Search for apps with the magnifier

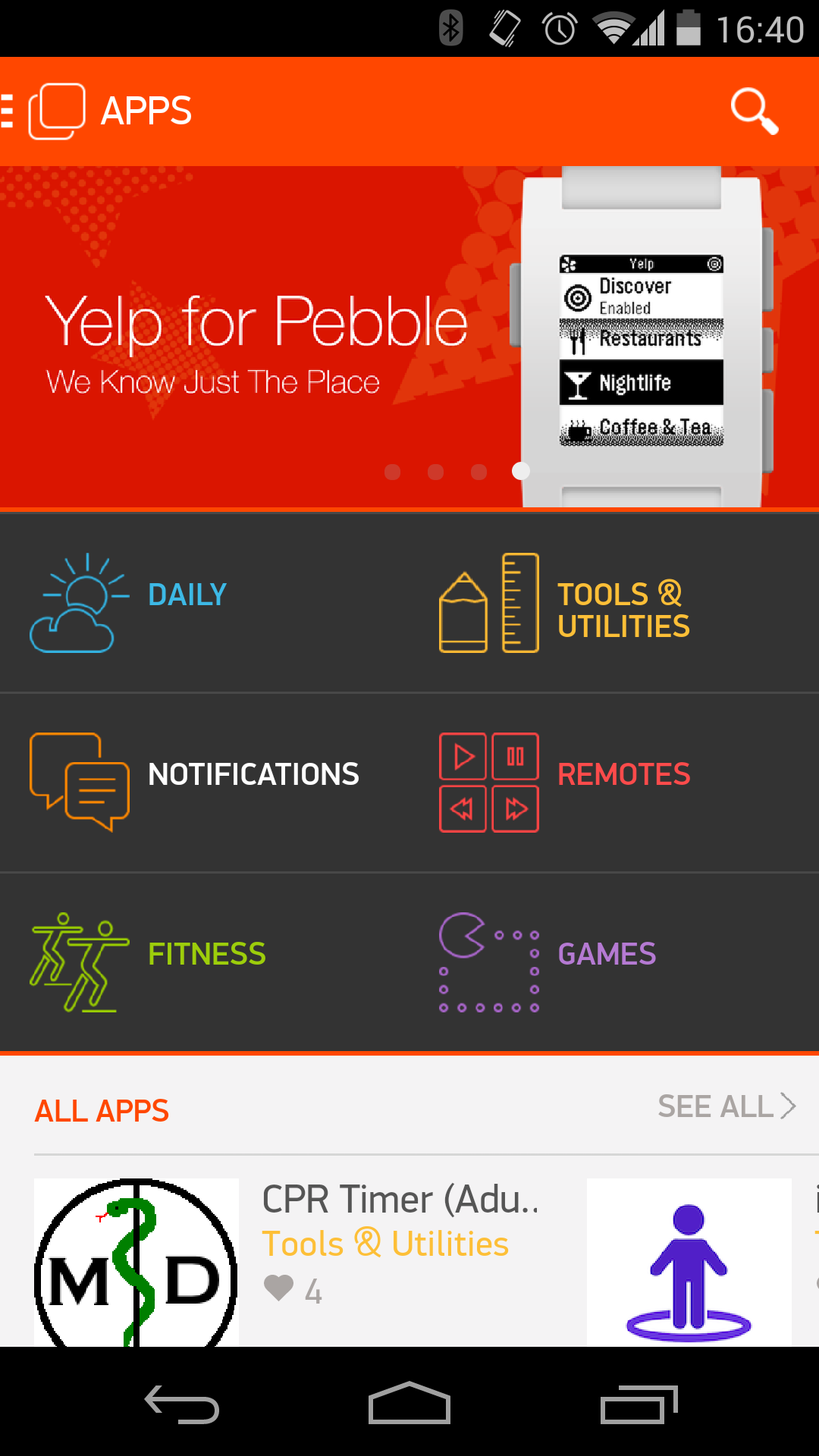tap(754, 111)
